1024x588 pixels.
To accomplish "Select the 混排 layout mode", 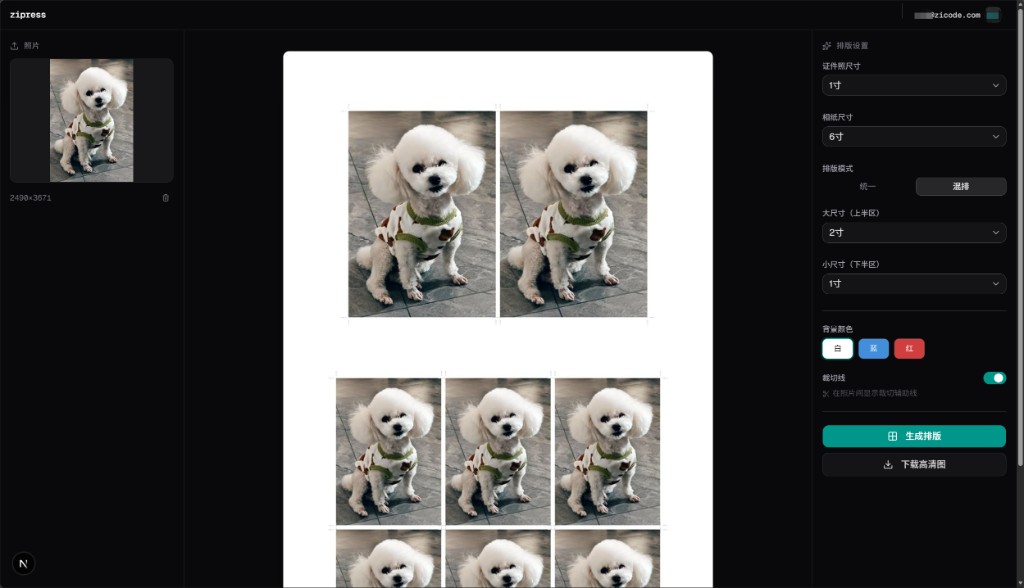I will [960, 187].
